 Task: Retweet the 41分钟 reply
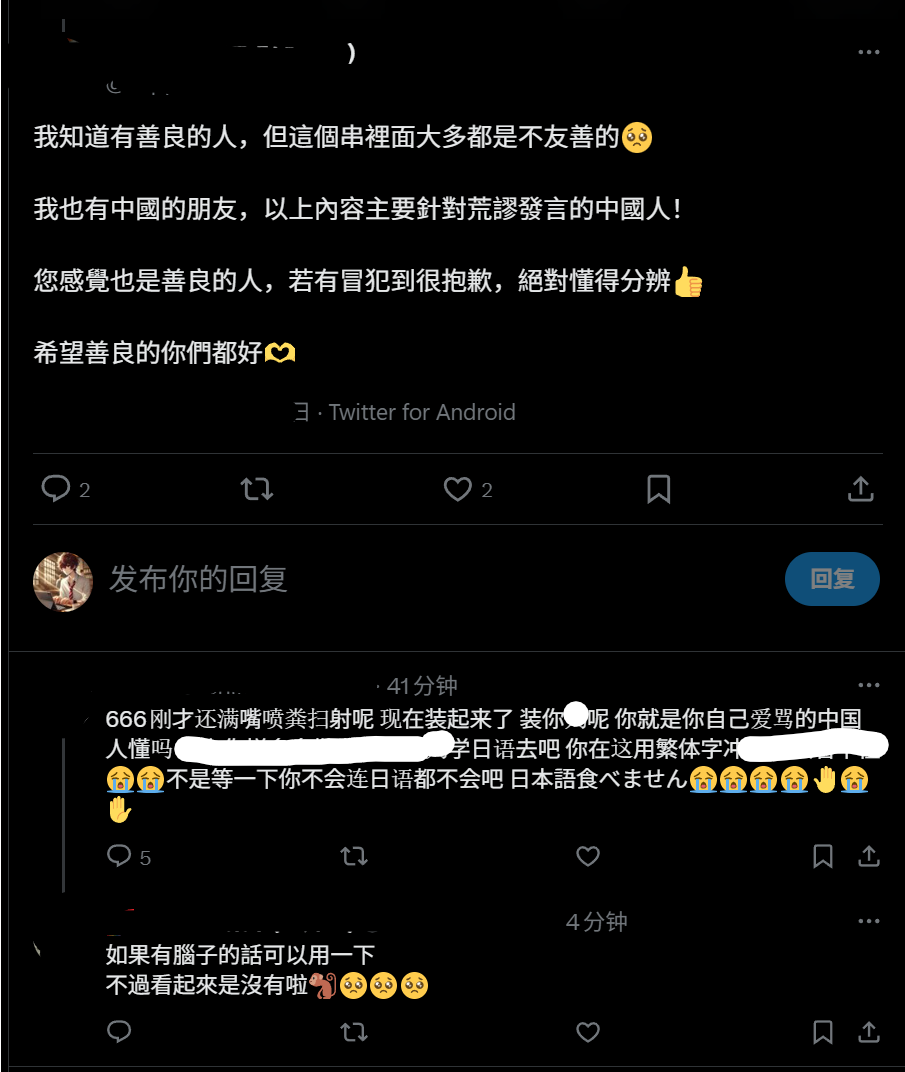(x=354, y=856)
